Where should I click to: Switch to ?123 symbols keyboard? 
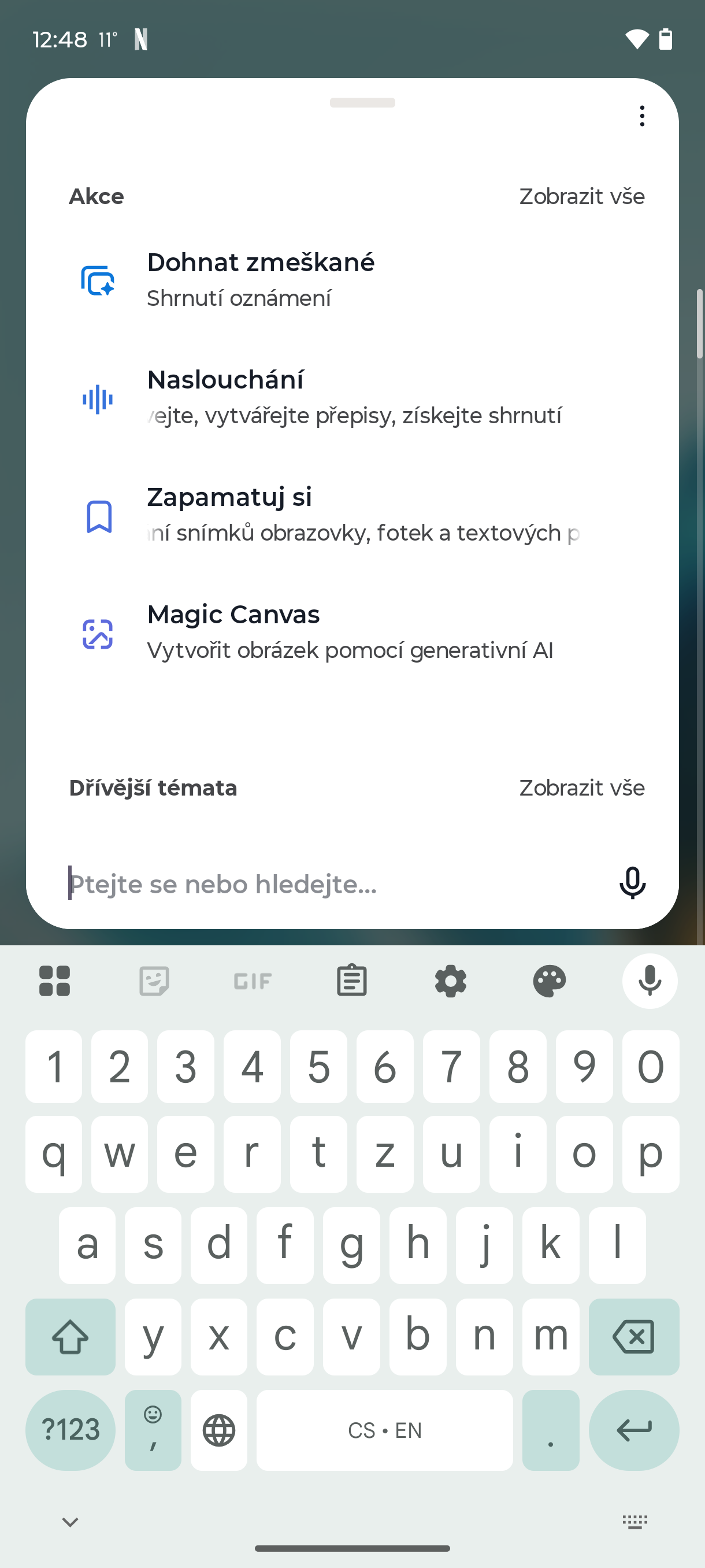click(x=70, y=1430)
